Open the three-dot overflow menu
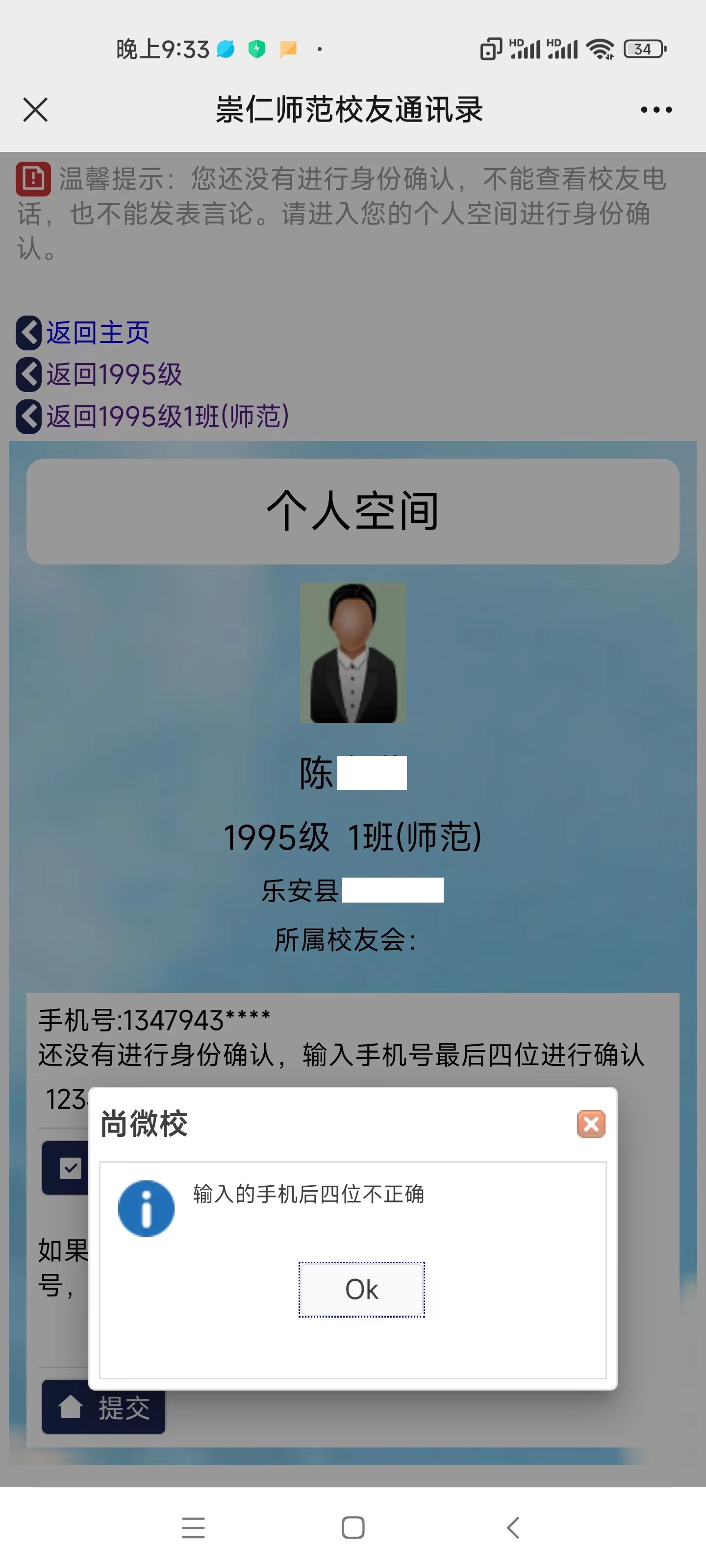The image size is (706, 1568). (x=656, y=110)
